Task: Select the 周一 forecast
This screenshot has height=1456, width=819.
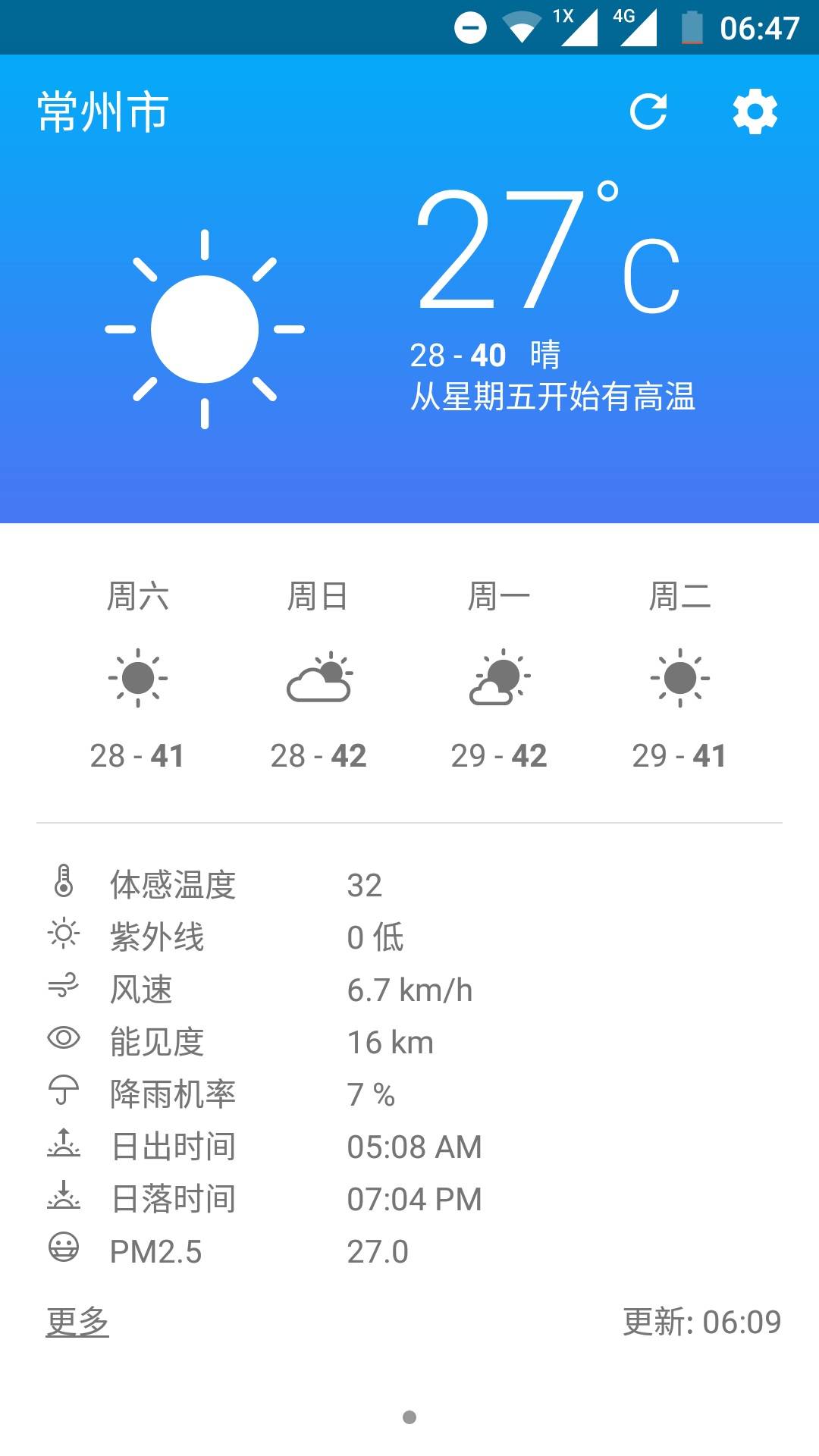Action: tap(499, 676)
